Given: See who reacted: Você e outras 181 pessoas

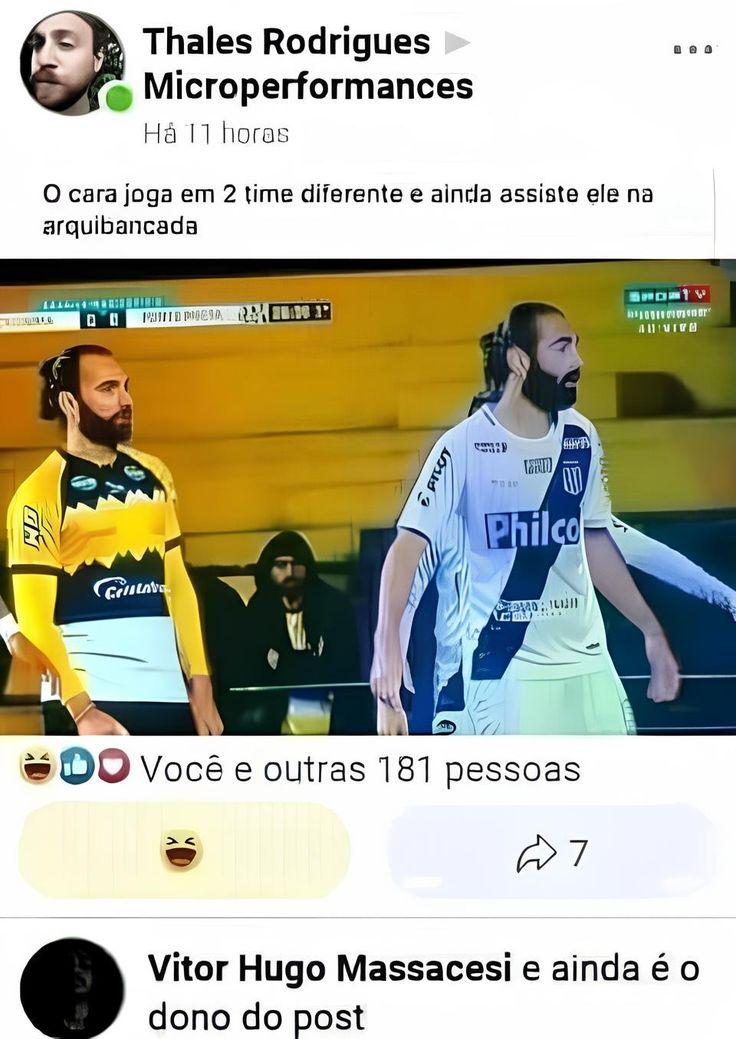Looking at the screenshot, I should point(358,769).
